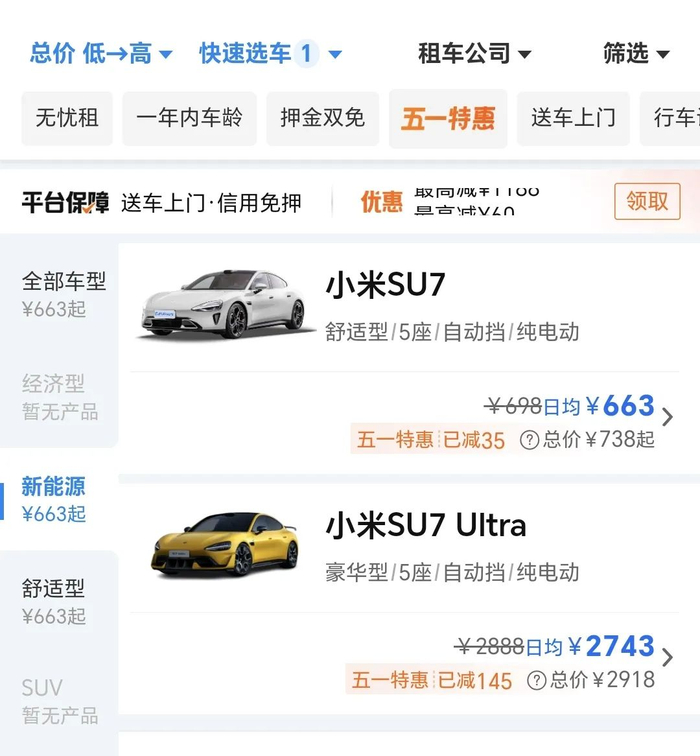The height and width of the screenshot is (756, 700).
Task: Switch to the 新能源 category
Action: [x=54, y=499]
